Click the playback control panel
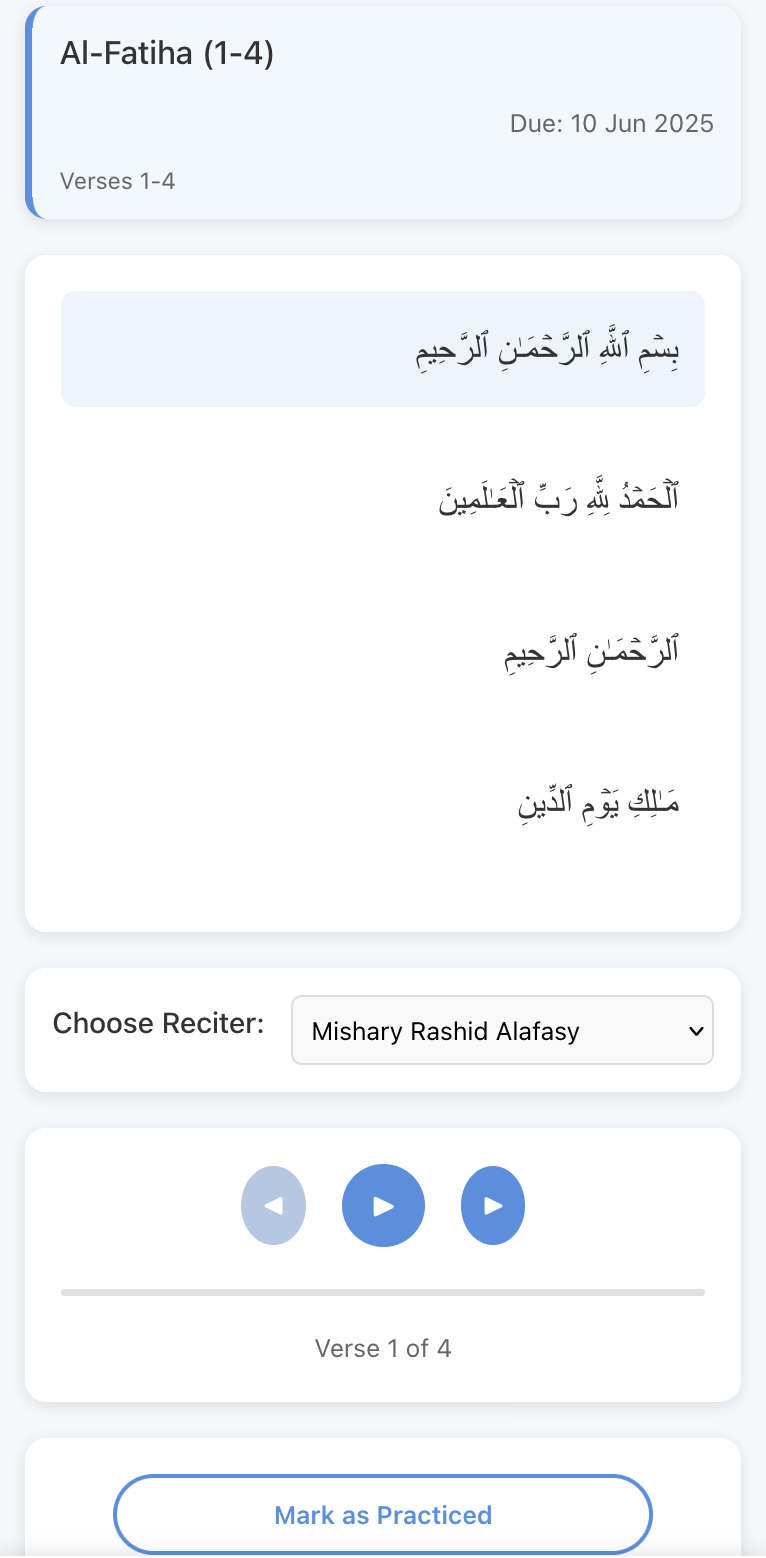 click(383, 1265)
